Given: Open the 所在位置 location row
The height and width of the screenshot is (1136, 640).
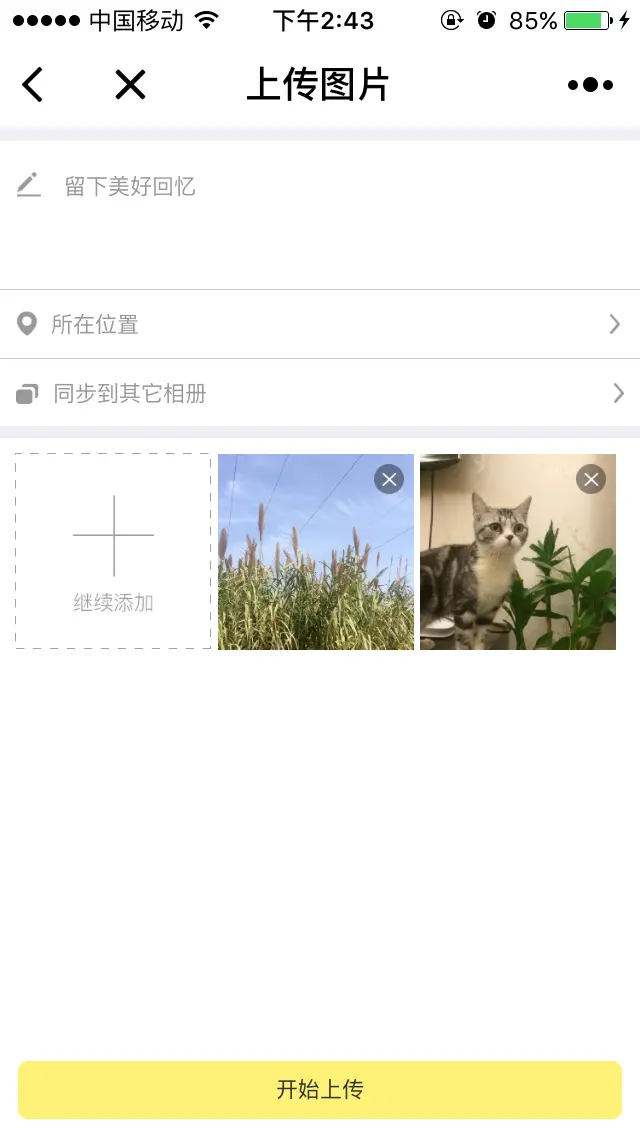Looking at the screenshot, I should [320, 324].
